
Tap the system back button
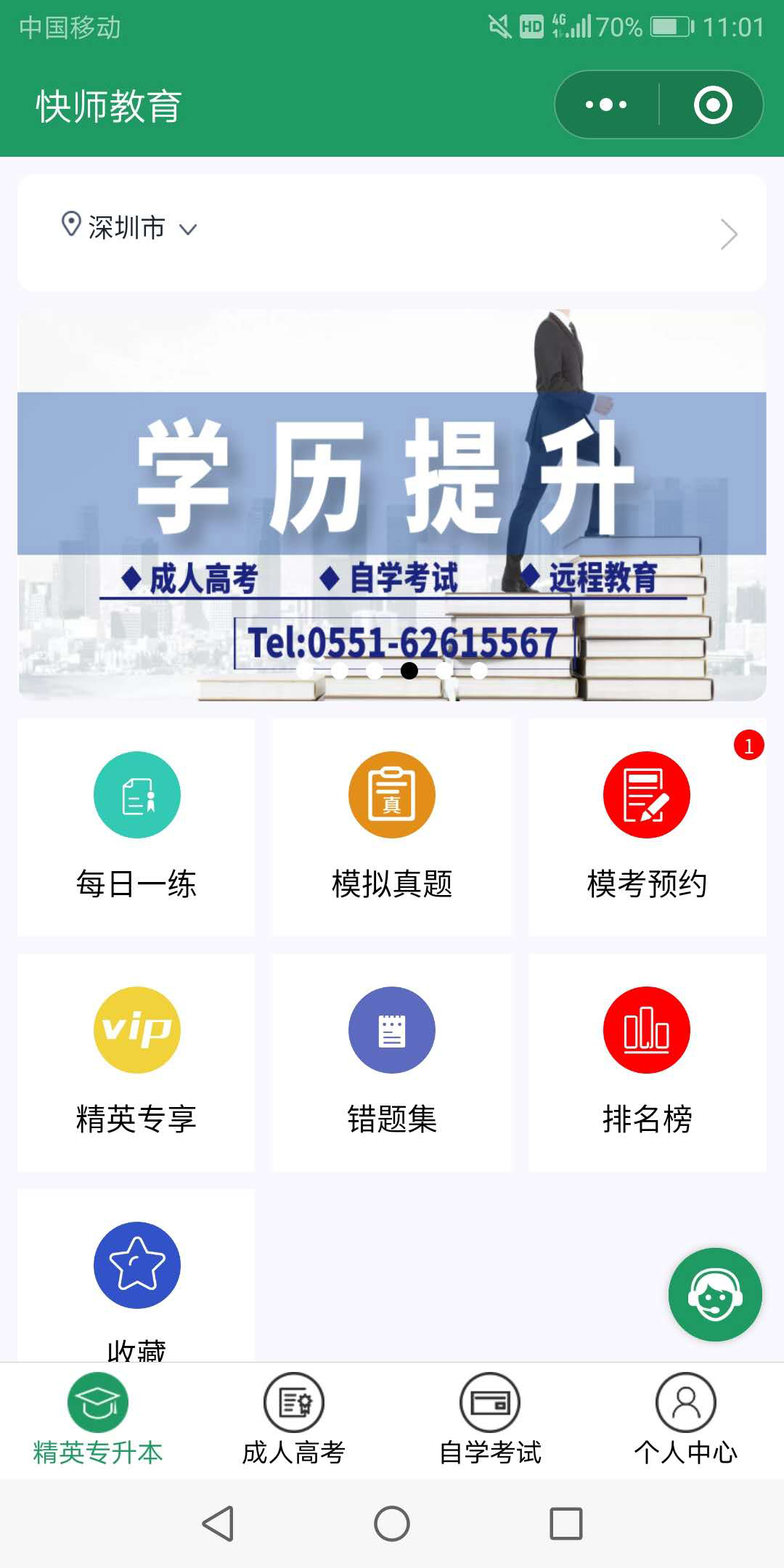[x=218, y=1523]
